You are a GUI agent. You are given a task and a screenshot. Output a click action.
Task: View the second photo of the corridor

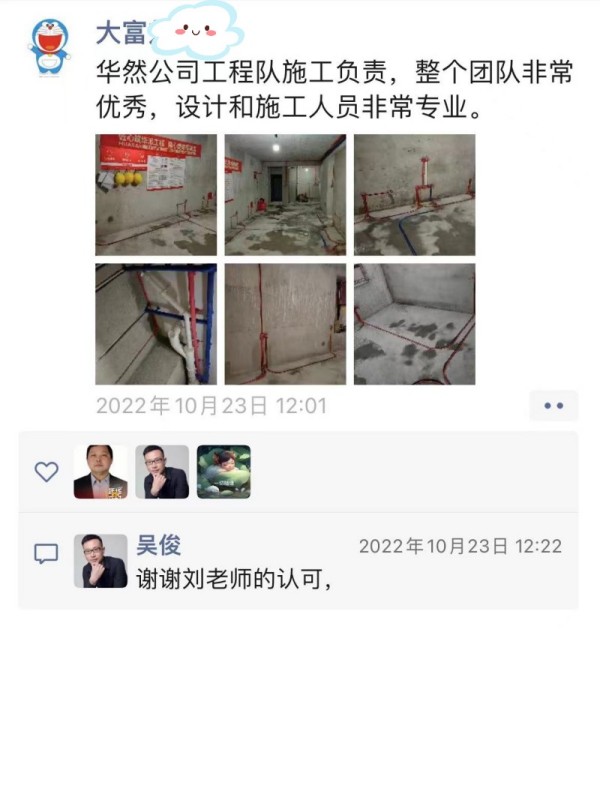285,194
